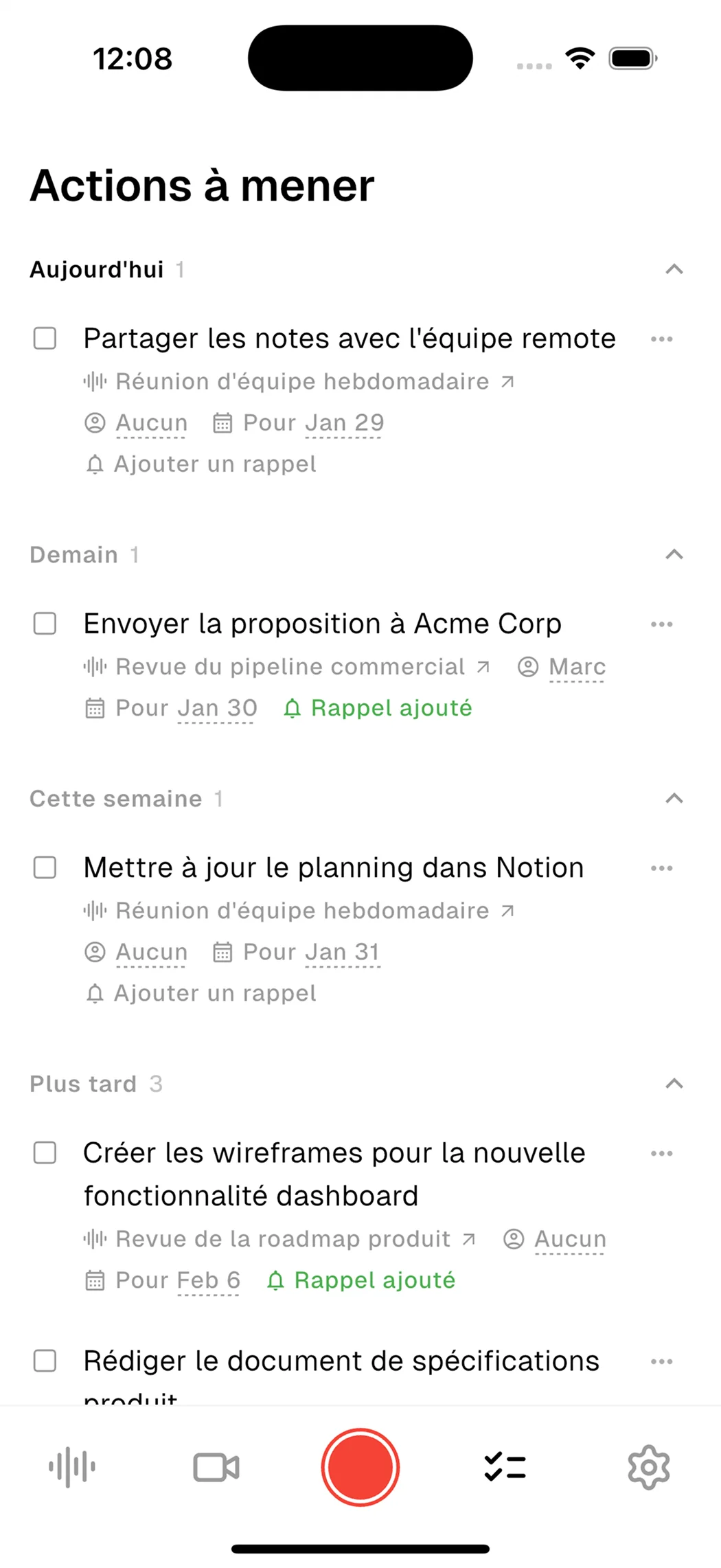
Task: Open video recording mode from bottom toolbar
Action: point(216,1466)
